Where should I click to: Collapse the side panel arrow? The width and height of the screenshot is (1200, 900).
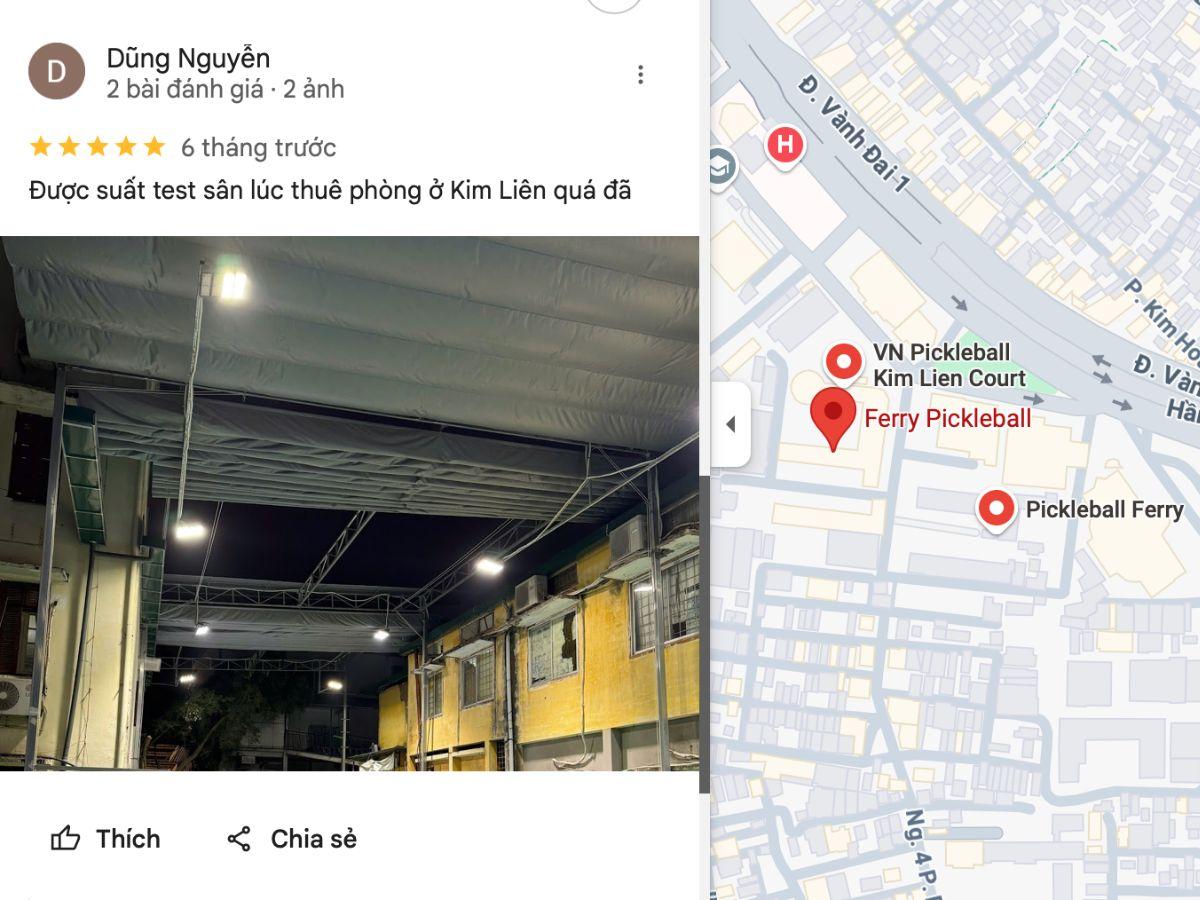[730, 424]
